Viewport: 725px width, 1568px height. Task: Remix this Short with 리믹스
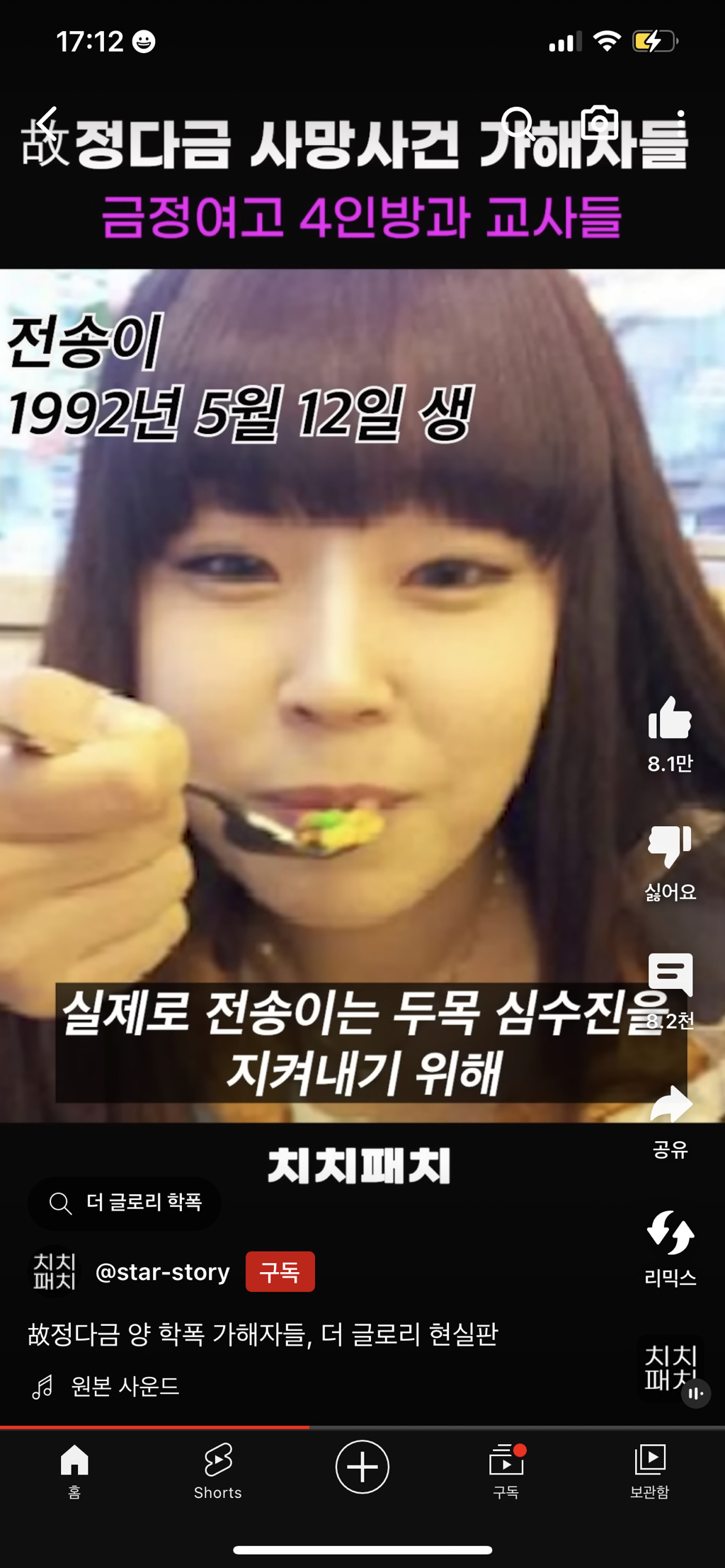(x=670, y=1233)
